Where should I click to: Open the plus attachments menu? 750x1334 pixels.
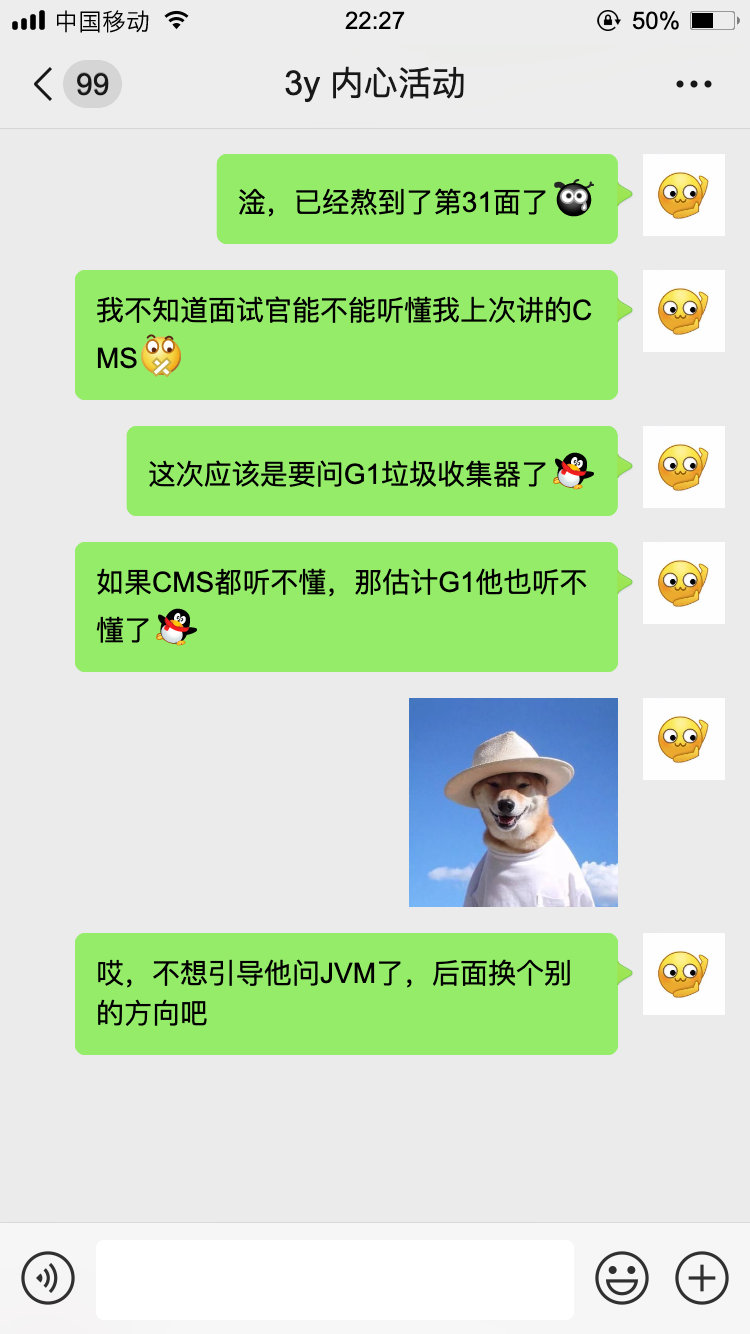(702, 1278)
